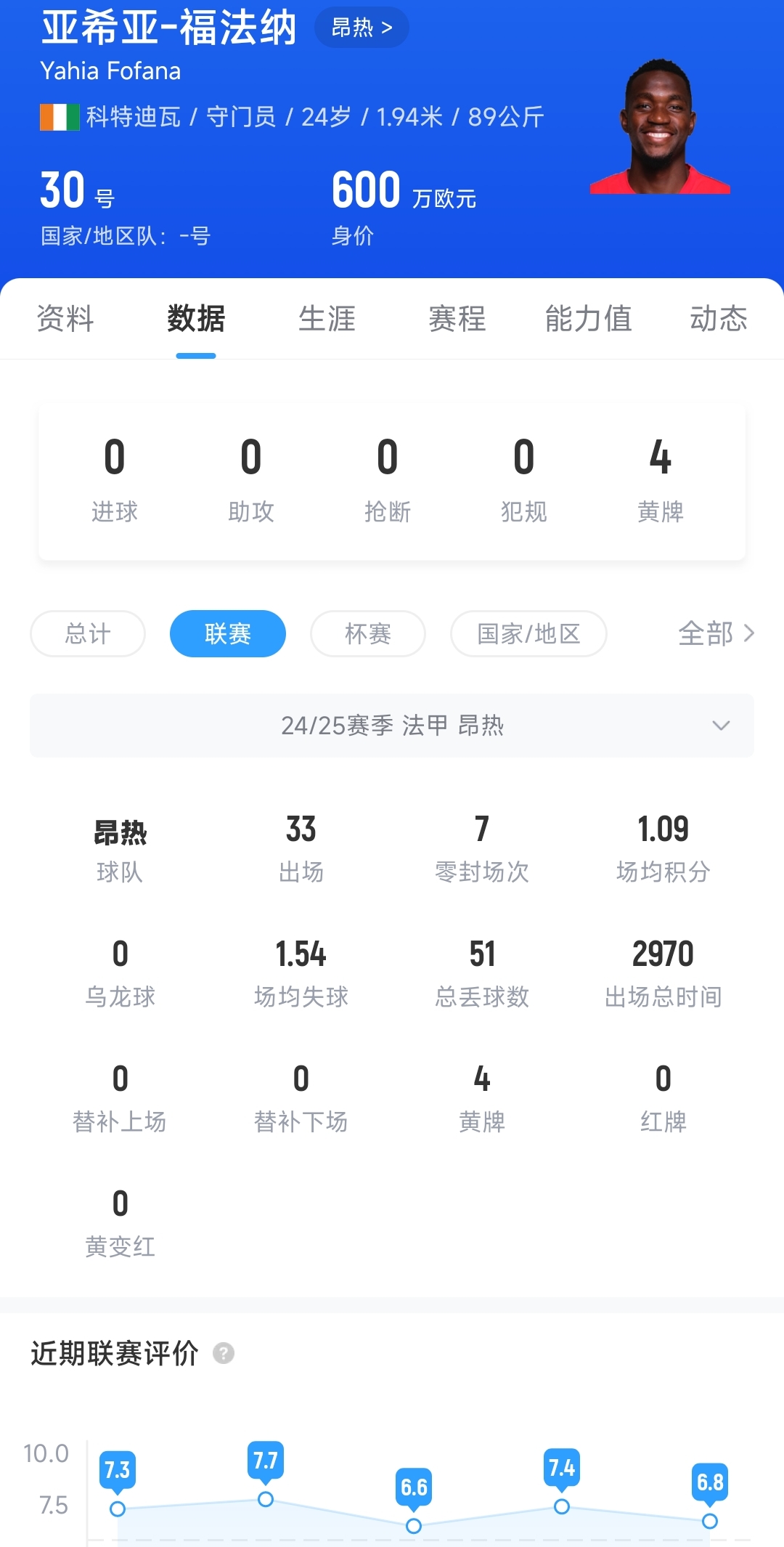Screen dimensions: 784x1547
Task: View the 能力值 tab
Action: [588, 318]
